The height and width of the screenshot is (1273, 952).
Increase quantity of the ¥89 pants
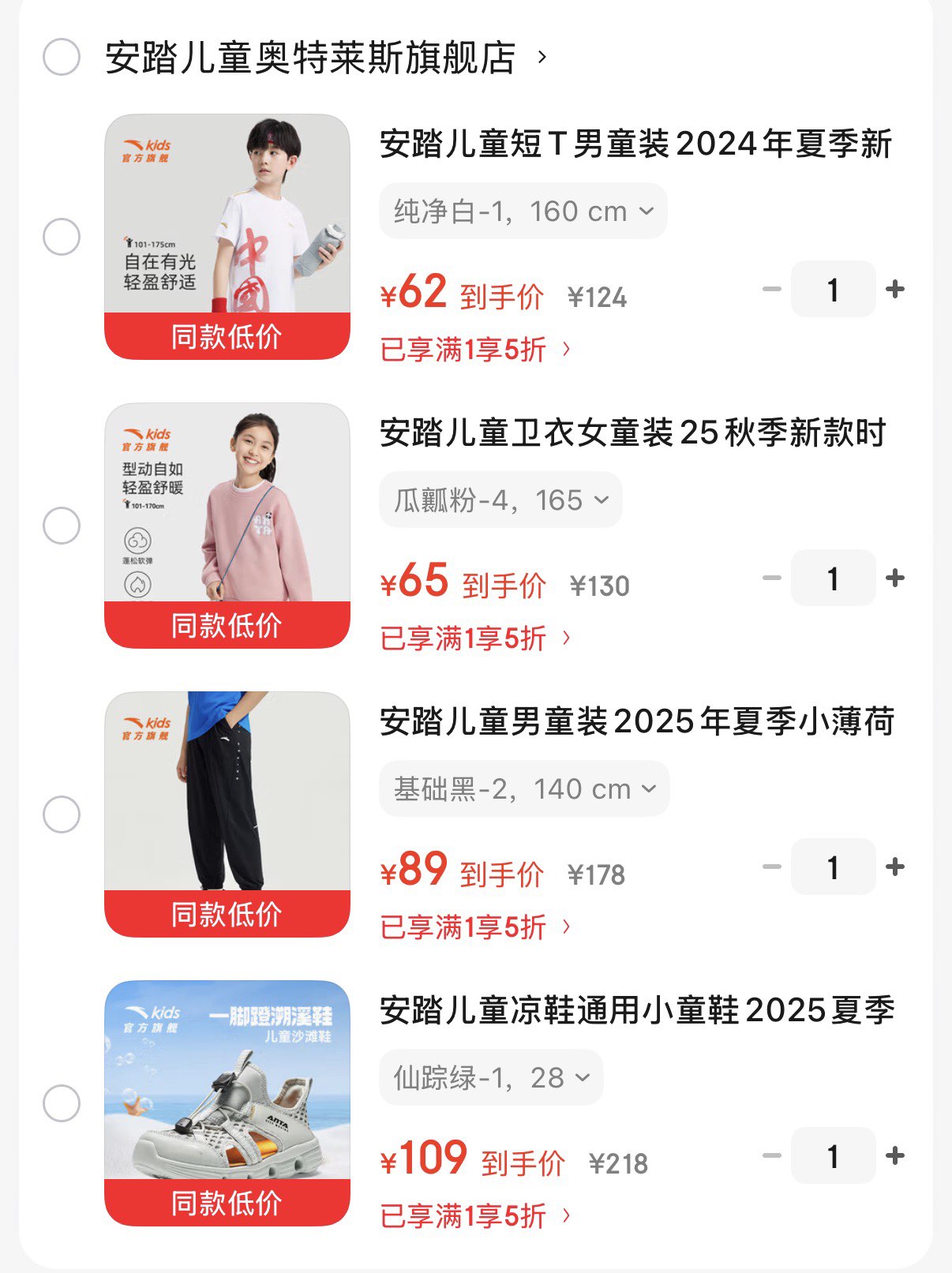(895, 867)
